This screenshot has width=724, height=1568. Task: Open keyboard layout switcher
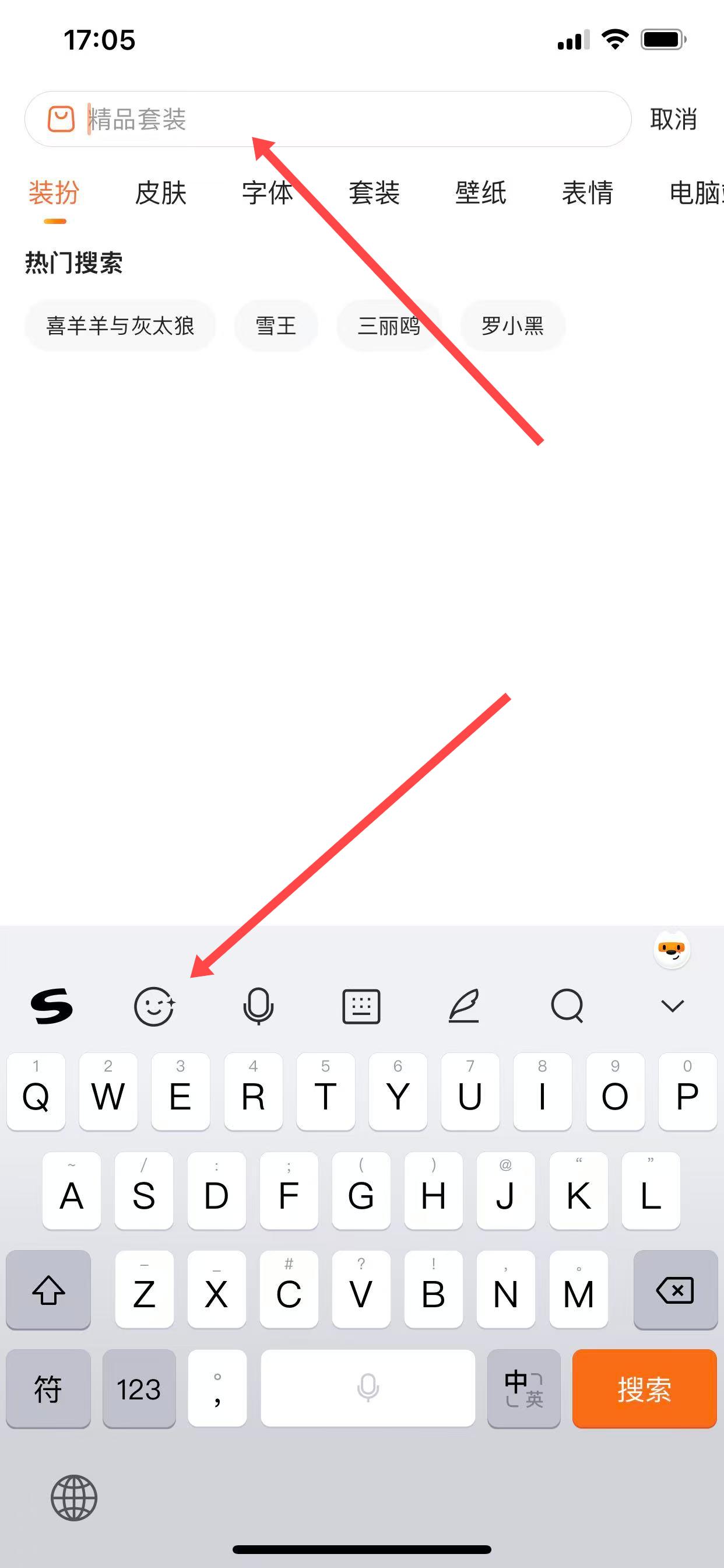pos(361,1006)
